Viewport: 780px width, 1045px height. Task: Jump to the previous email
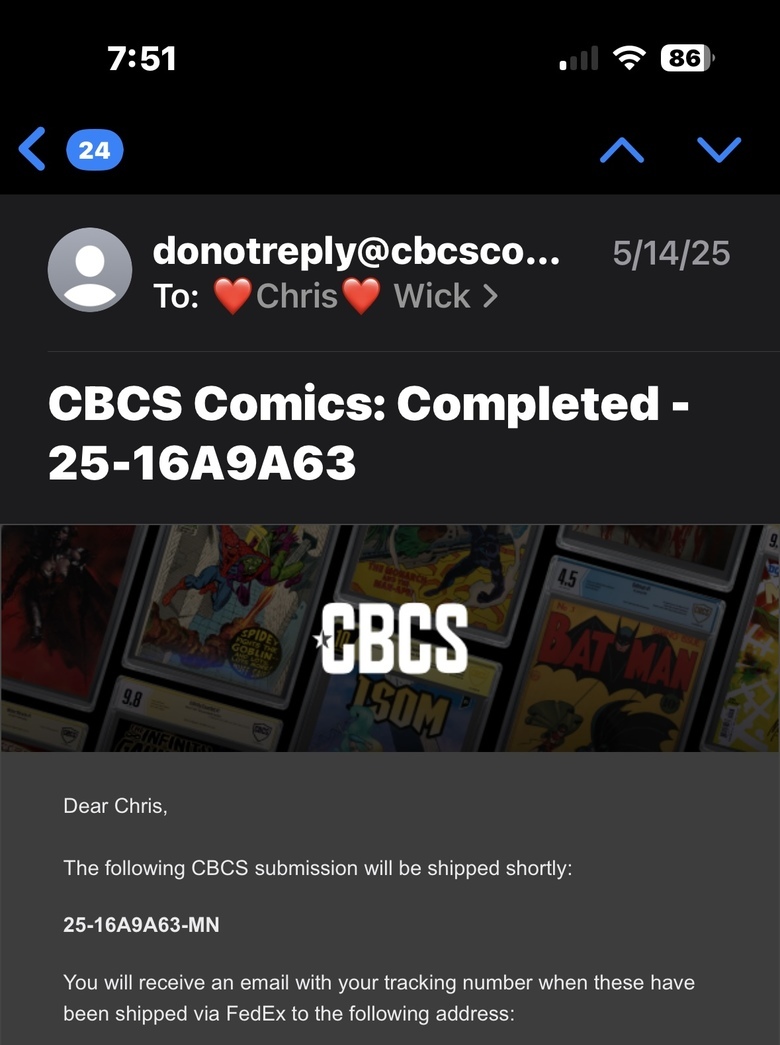click(x=621, y=150)
